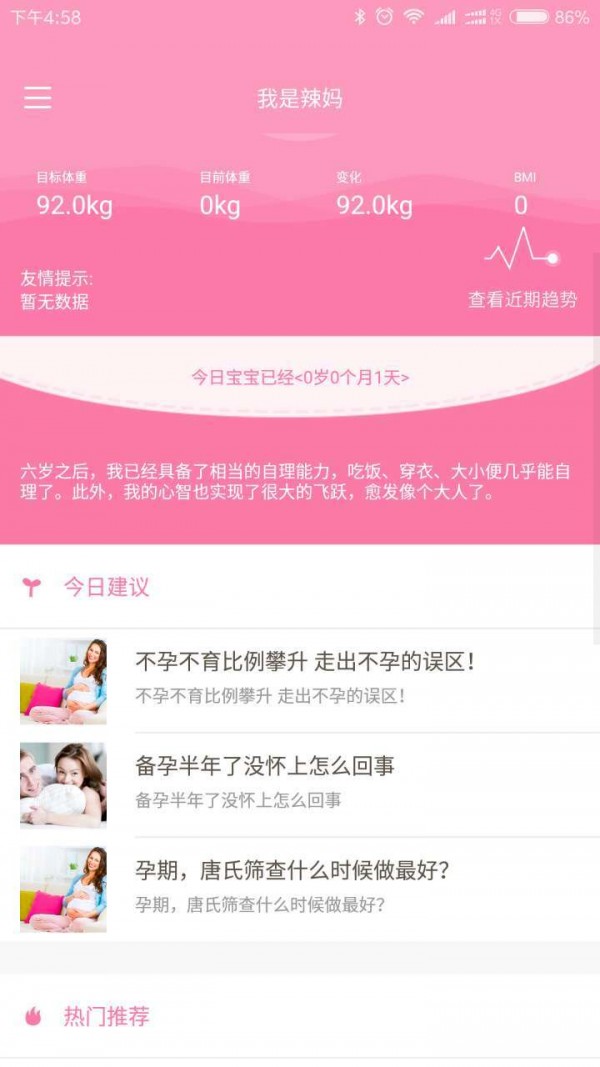The height and width of the screenshot is (1067, 600).
Task: Tap 查看近期趋势 to view recent trend
Action: click(x=522, y=299)
